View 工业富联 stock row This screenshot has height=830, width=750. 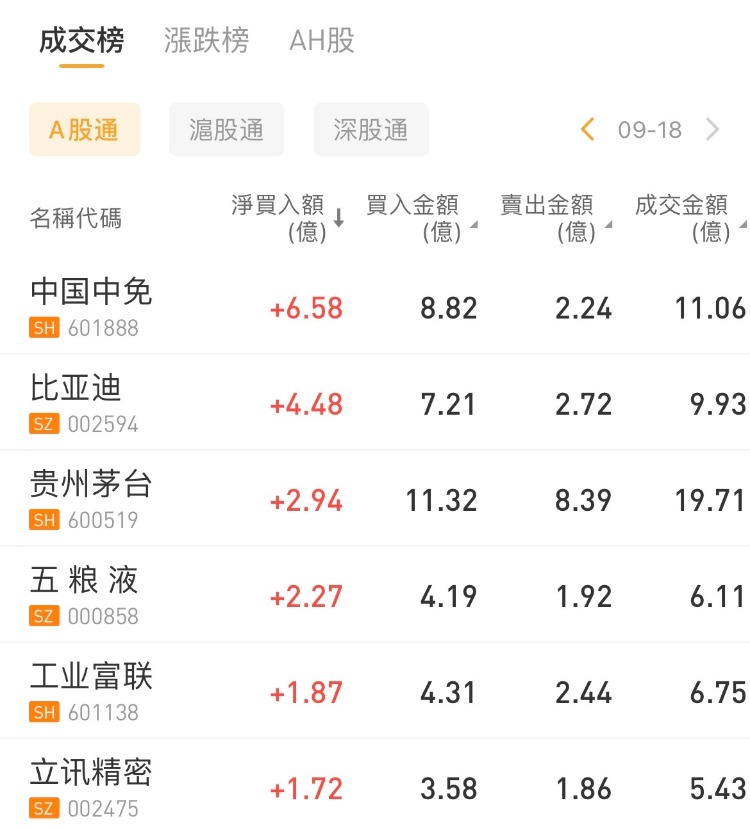[91, 690]
